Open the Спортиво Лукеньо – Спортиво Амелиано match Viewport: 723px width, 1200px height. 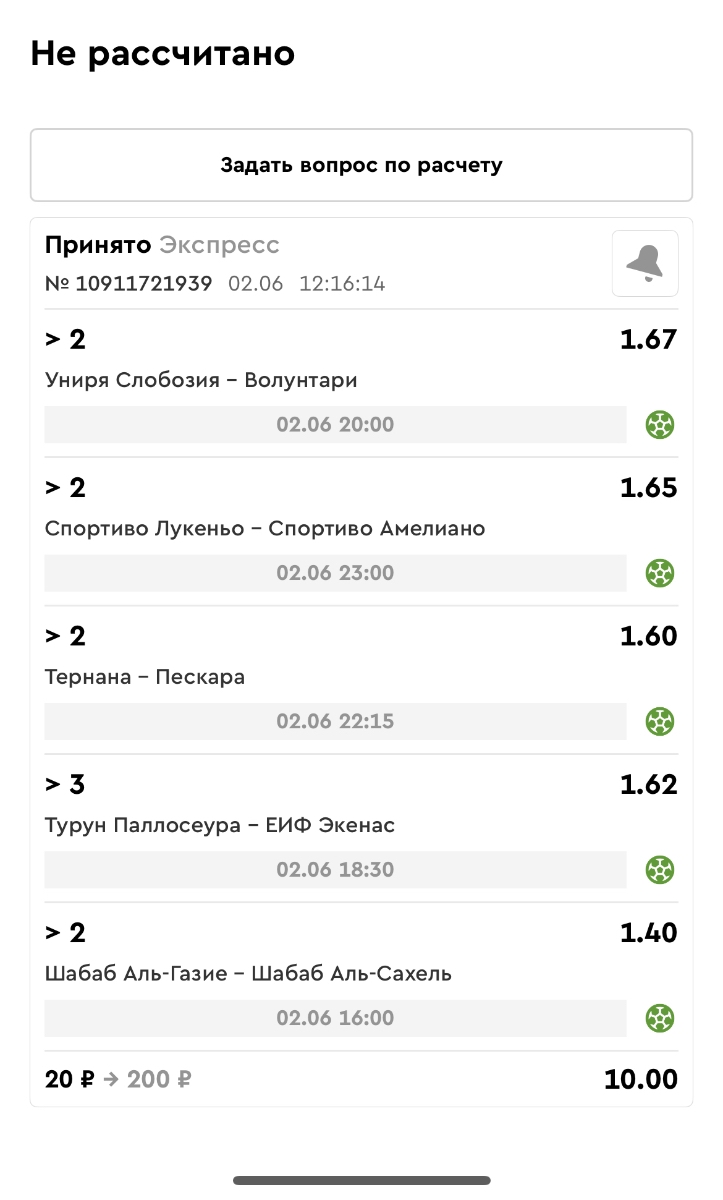265,529
